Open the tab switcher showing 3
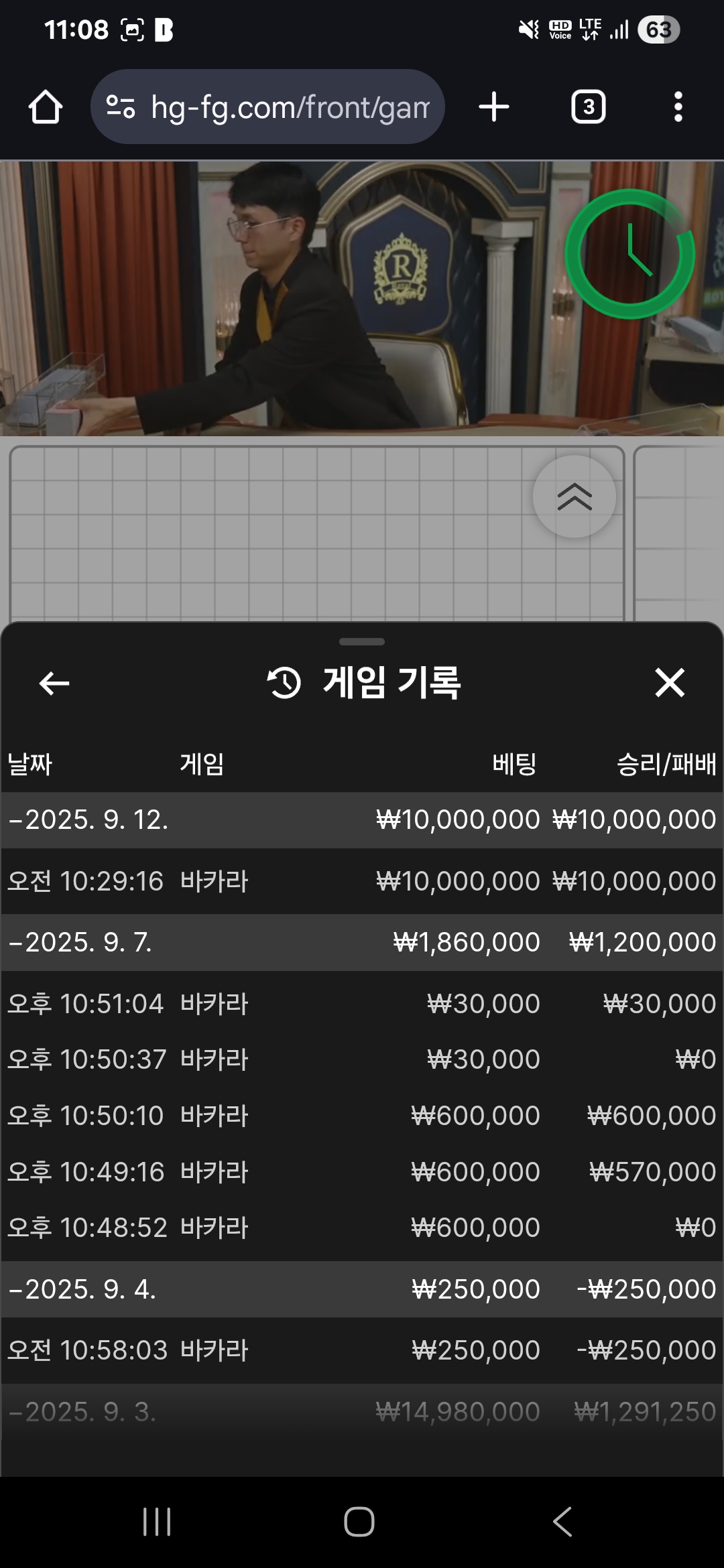Image resolution: width=724 pixels, height=1568 pixels. coord(589,107)
